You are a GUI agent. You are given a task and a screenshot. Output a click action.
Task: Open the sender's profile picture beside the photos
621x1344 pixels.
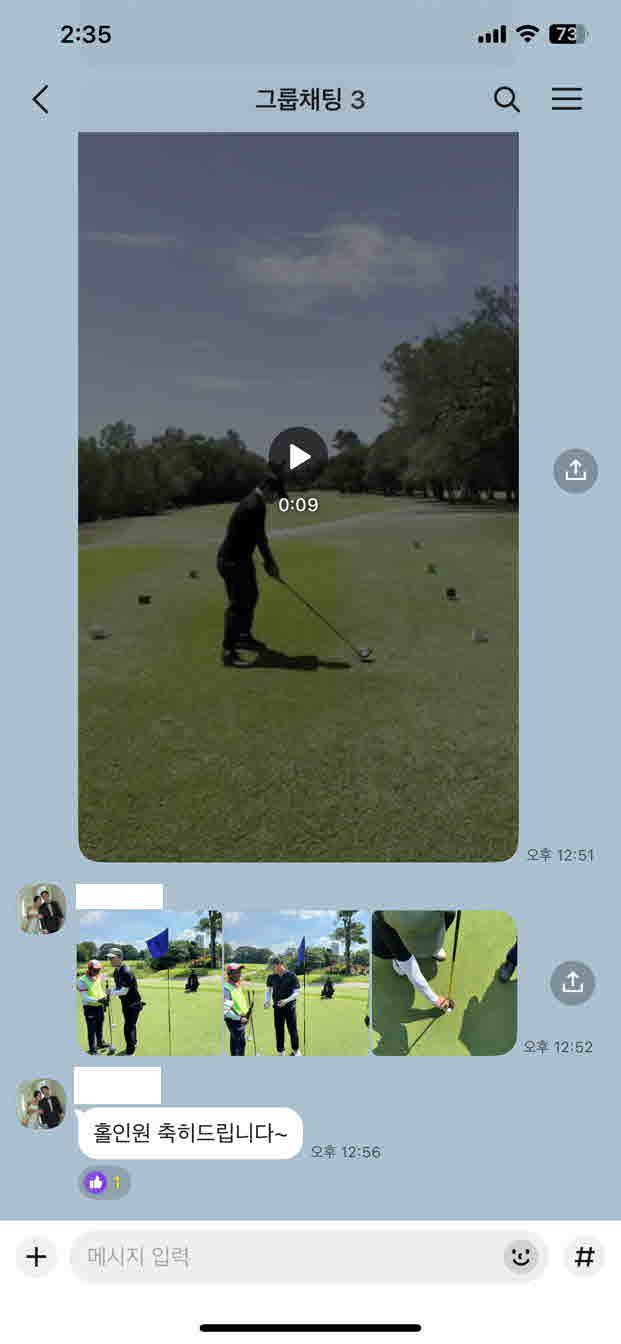[42, 909]
